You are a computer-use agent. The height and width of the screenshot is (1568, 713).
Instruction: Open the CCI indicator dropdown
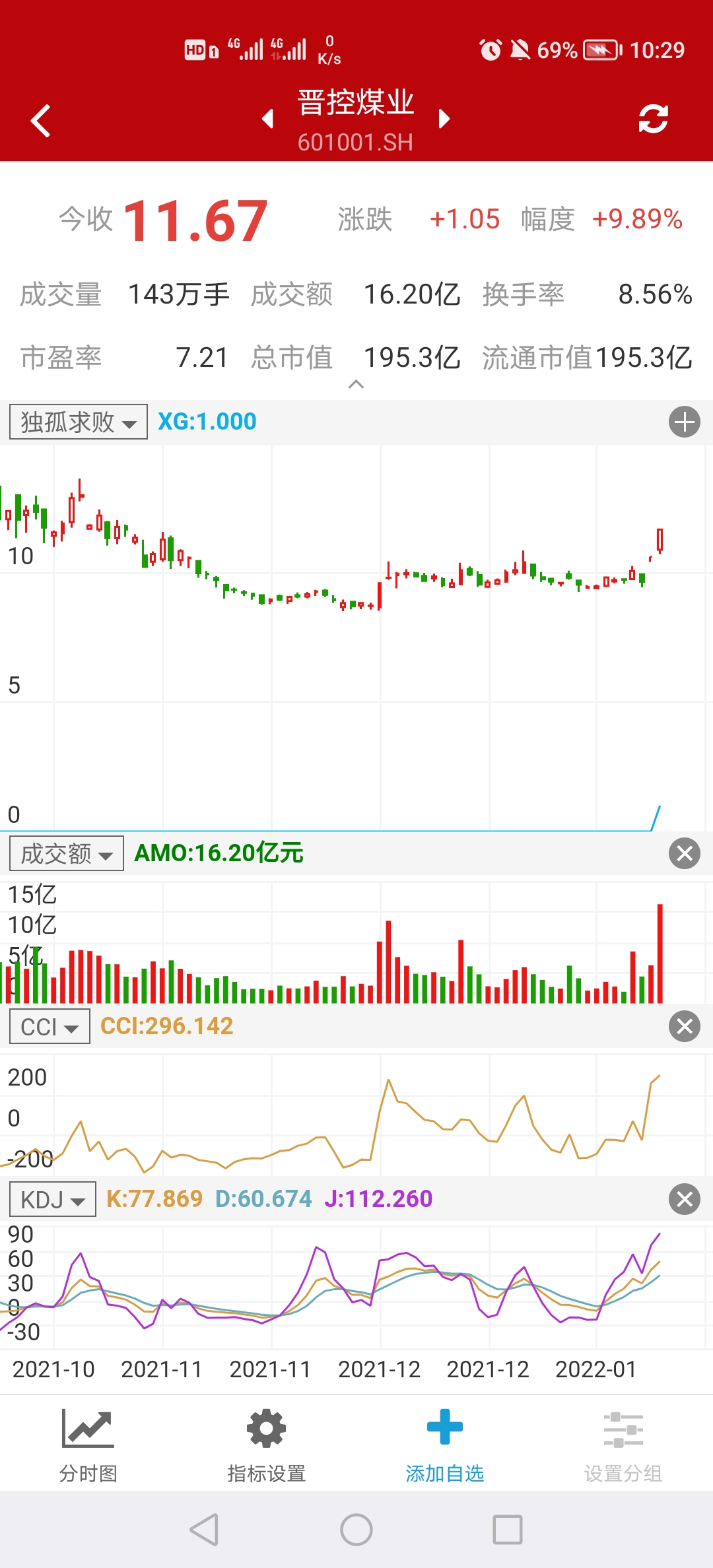click(50, 1027)
